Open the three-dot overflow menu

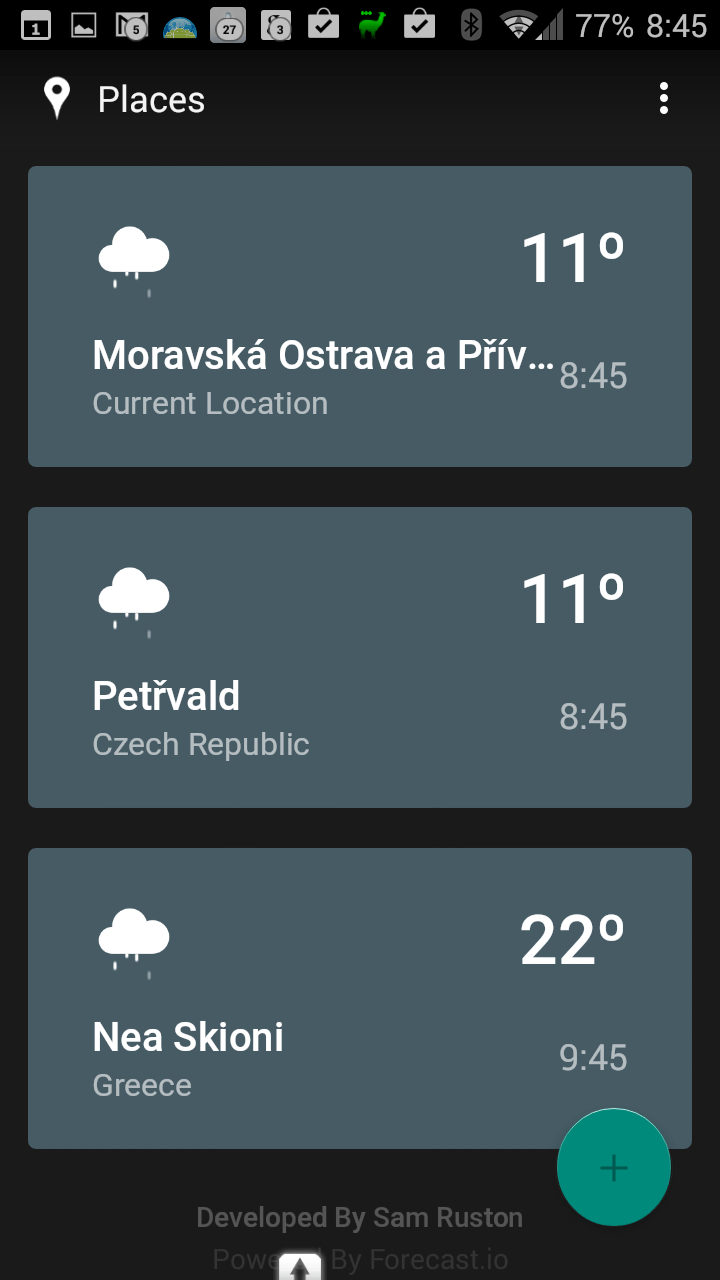coord(663,99)
